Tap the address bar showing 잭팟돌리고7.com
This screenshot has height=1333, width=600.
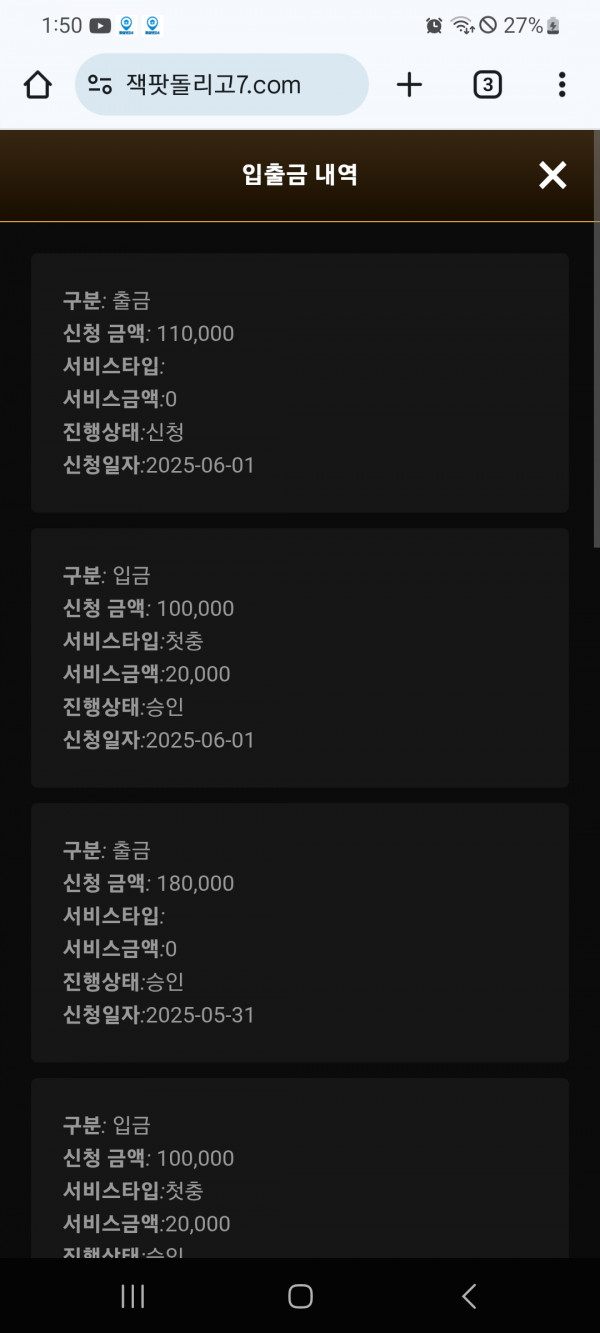[222, 85]
